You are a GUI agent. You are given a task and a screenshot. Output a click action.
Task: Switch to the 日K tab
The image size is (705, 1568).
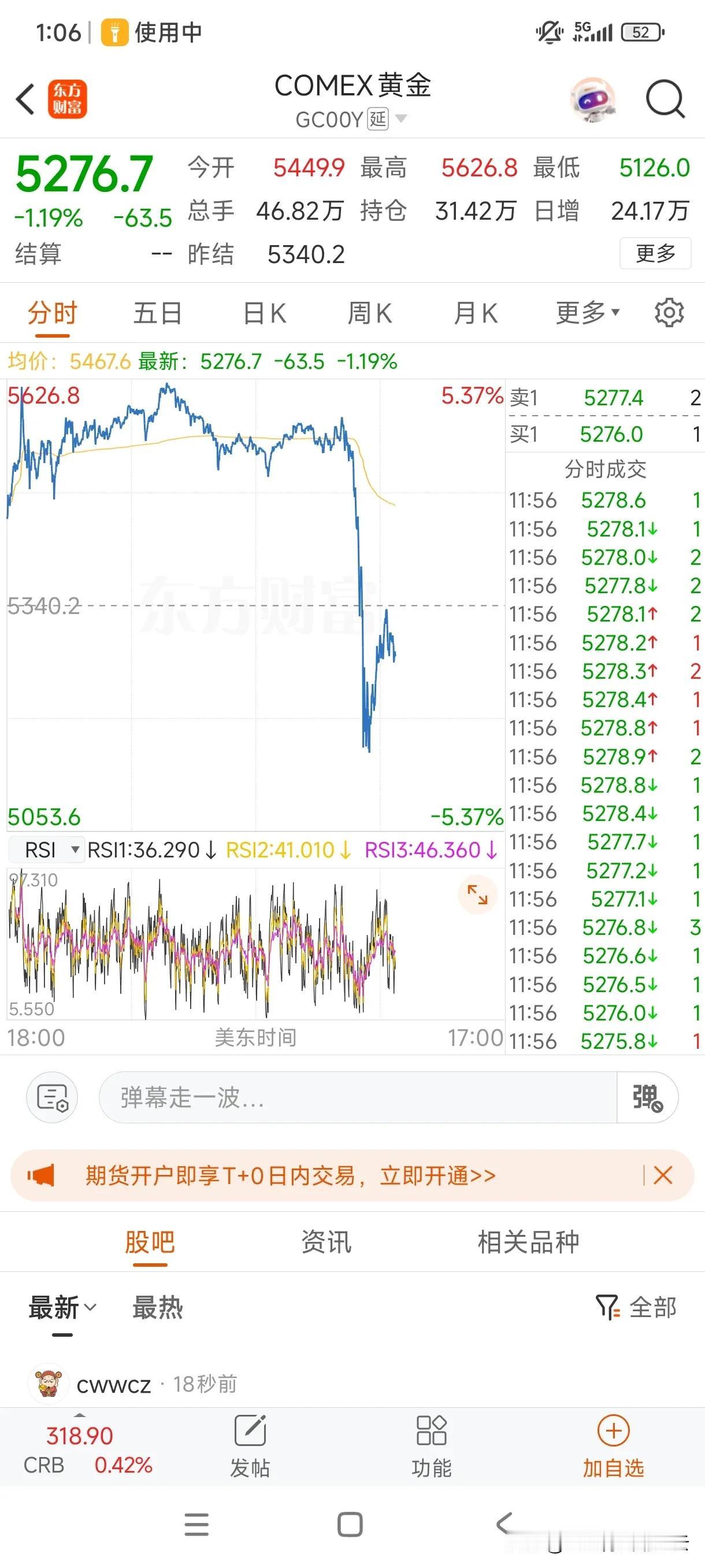[x=264, y=312]
